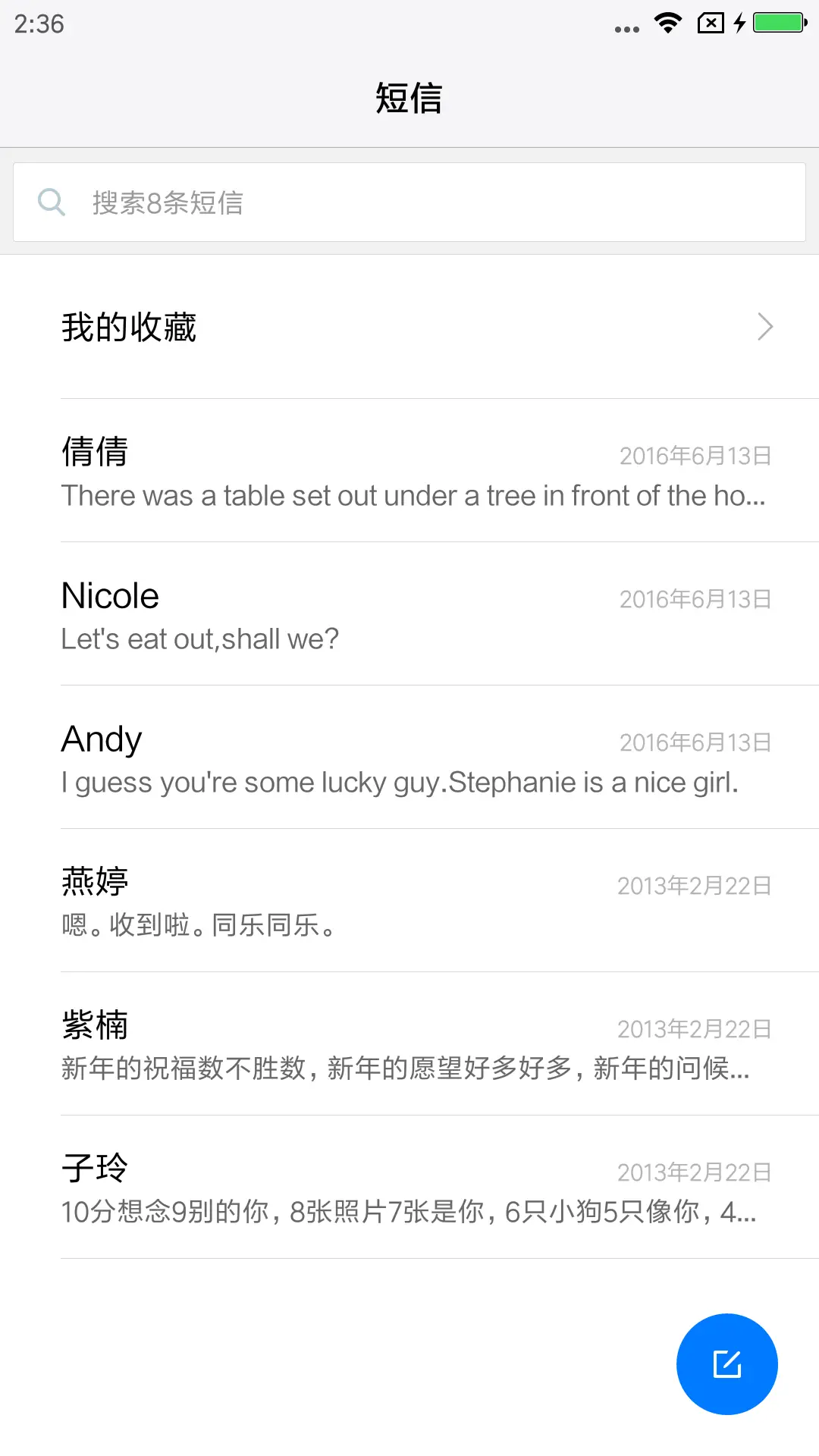Tap the 紫楠 new year message
This screenshot has height=1456, width=819.
tap(409, 1045)
